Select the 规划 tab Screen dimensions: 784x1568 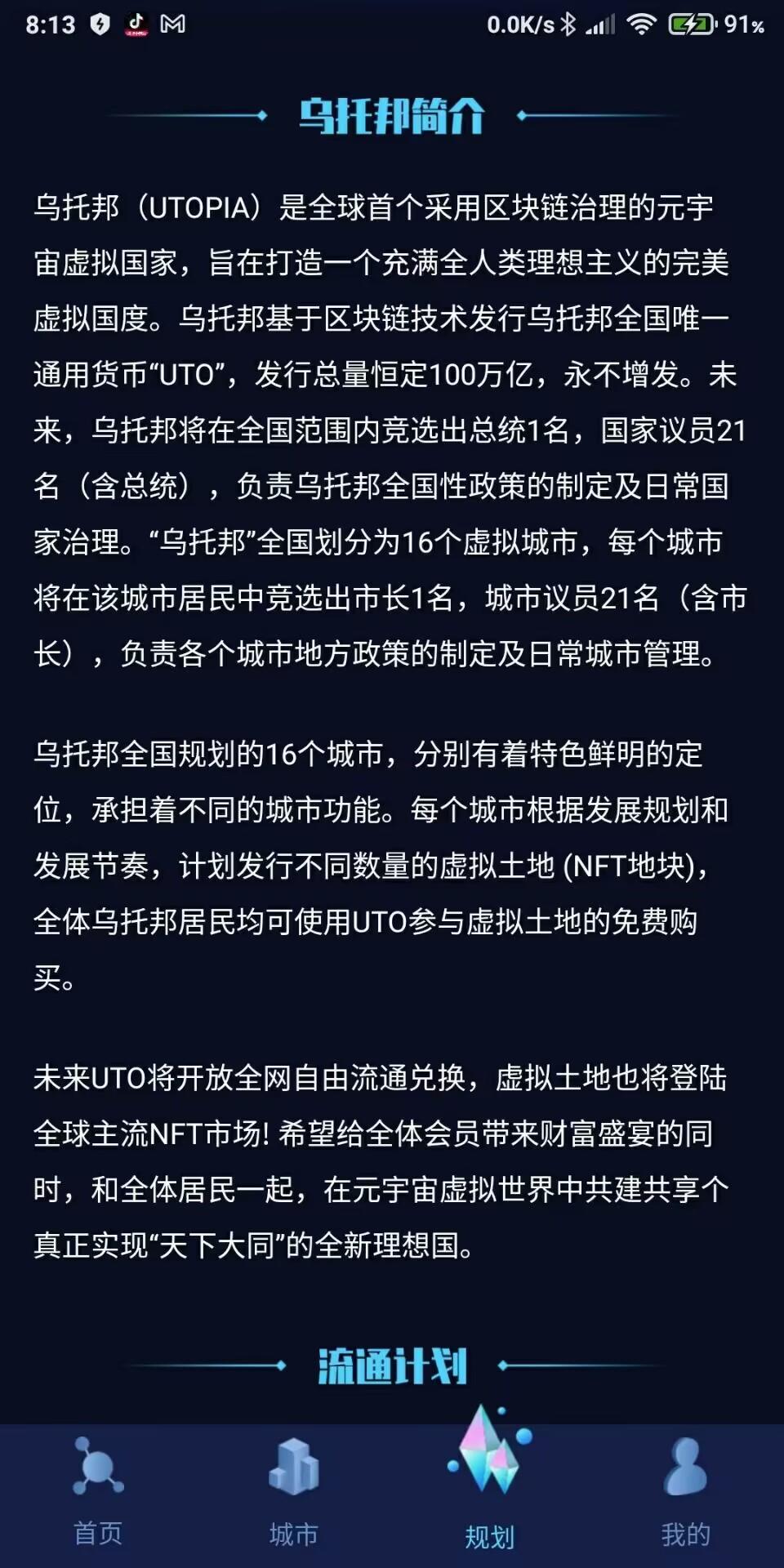point(490,1480)
